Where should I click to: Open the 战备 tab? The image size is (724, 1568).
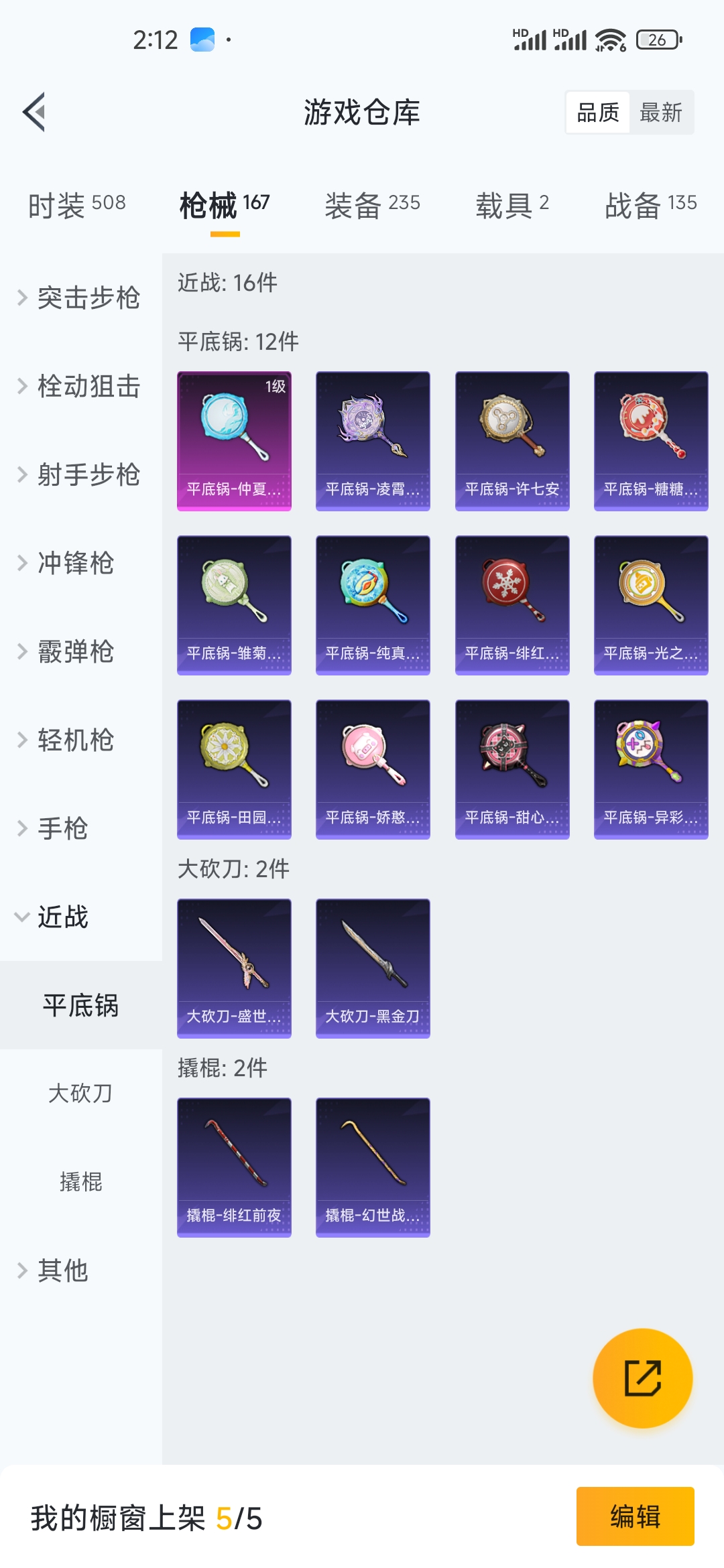click(650, 204)
